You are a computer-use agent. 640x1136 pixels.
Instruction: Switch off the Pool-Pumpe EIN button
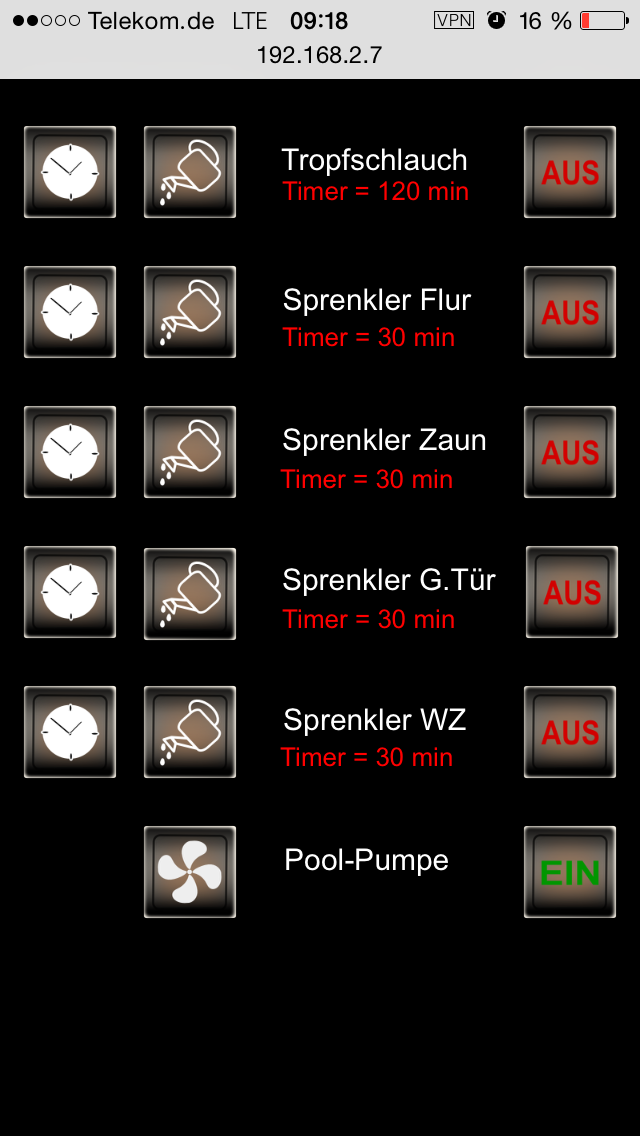[570, 872]
